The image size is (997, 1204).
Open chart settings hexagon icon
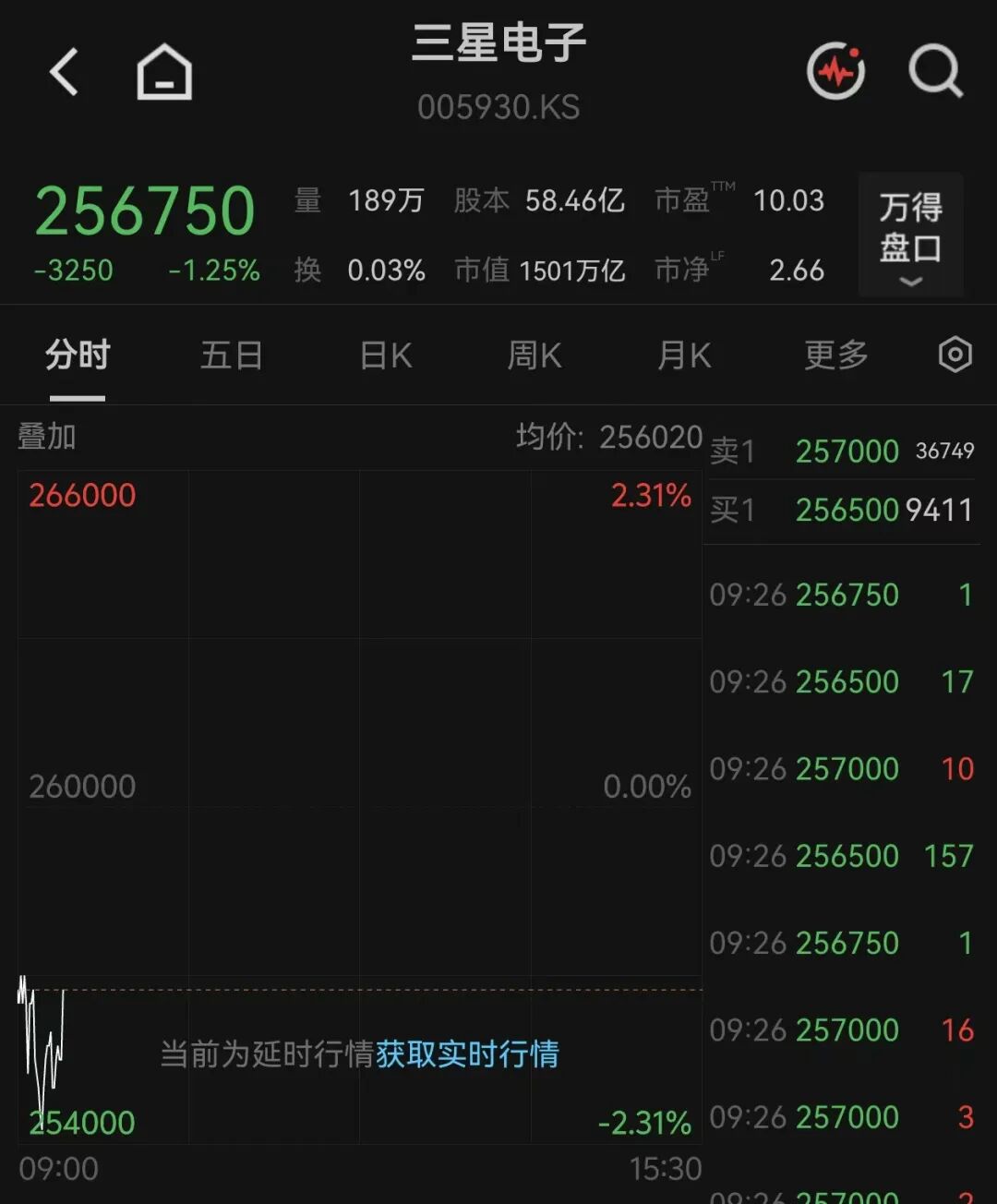pyautogui.click(x=955, y=355)
